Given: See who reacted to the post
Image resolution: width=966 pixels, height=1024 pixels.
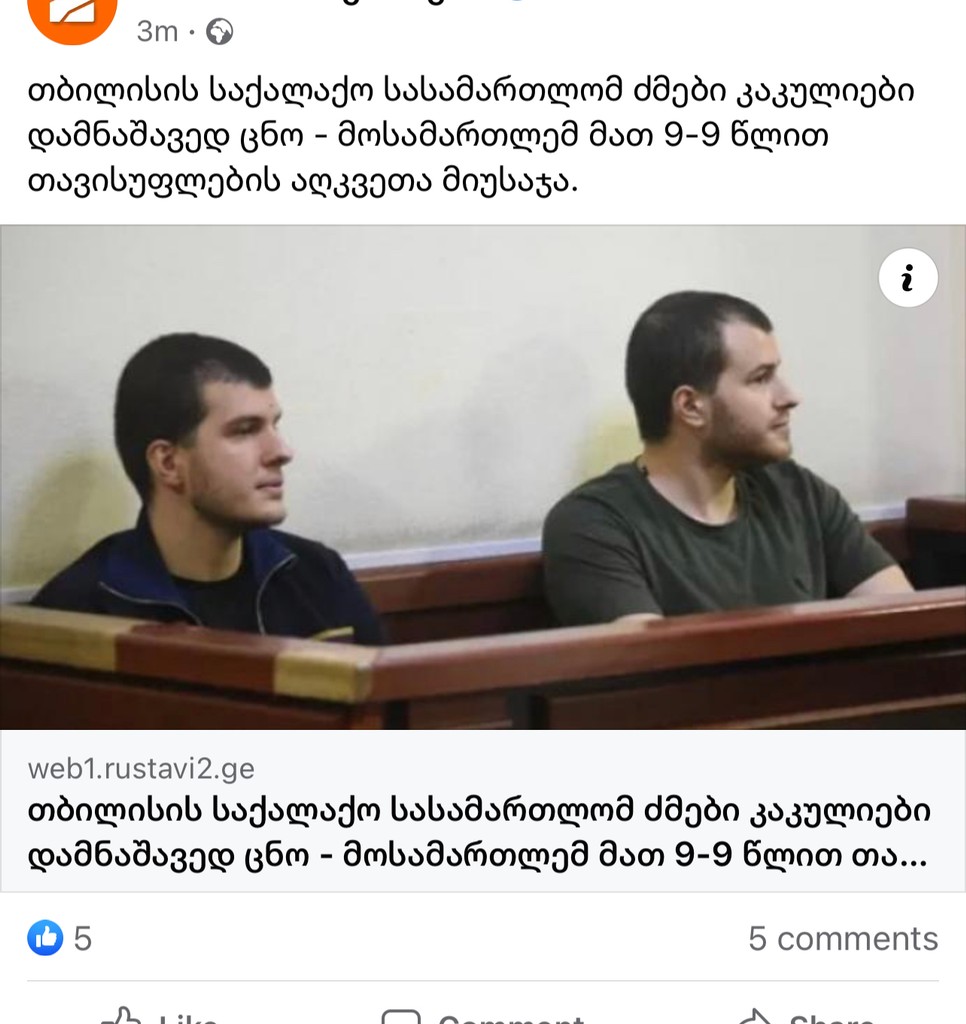Looking at the screenshot, I should coord(60,938).
